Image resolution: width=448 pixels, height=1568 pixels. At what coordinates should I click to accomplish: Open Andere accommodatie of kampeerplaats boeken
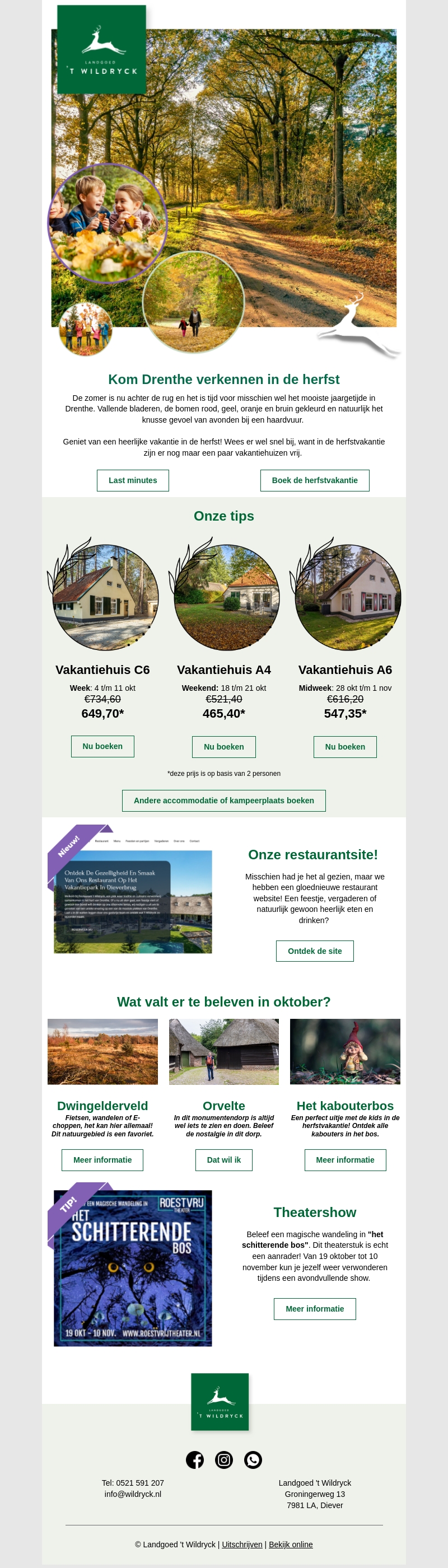click(223, 801)
